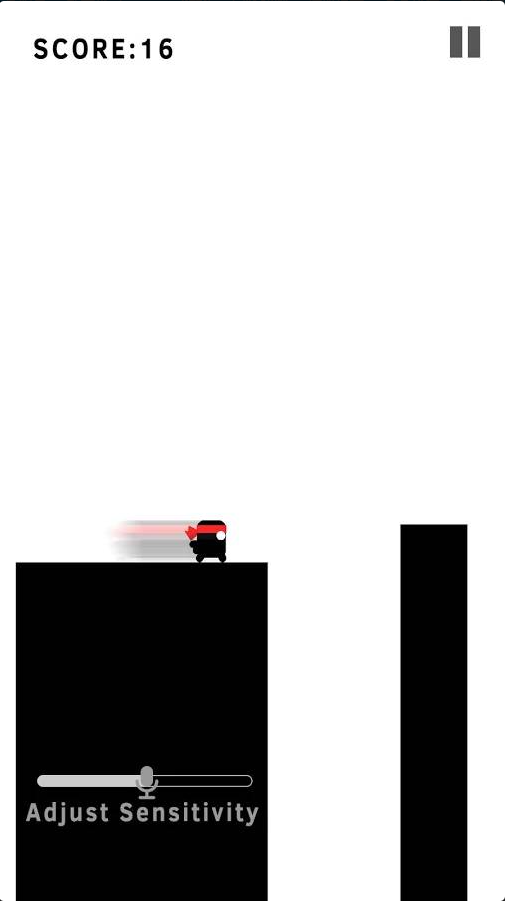The width and height of the screenshot is (505, 901).
Task: Tap the microphone sensitivity slider
Action: click(145, 781)
